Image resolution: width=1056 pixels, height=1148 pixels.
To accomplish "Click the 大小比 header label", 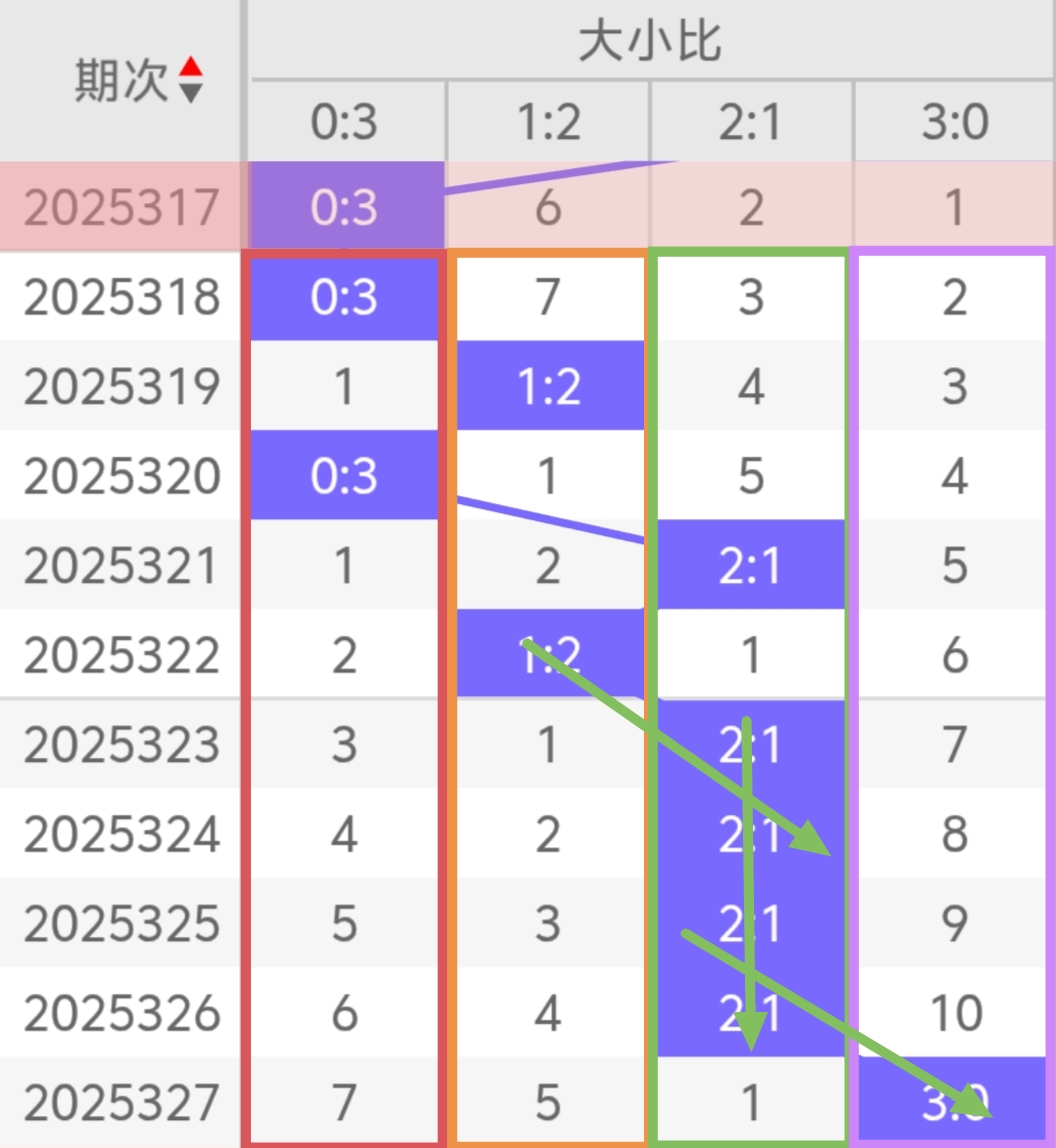I will click(x=650, y=42).
